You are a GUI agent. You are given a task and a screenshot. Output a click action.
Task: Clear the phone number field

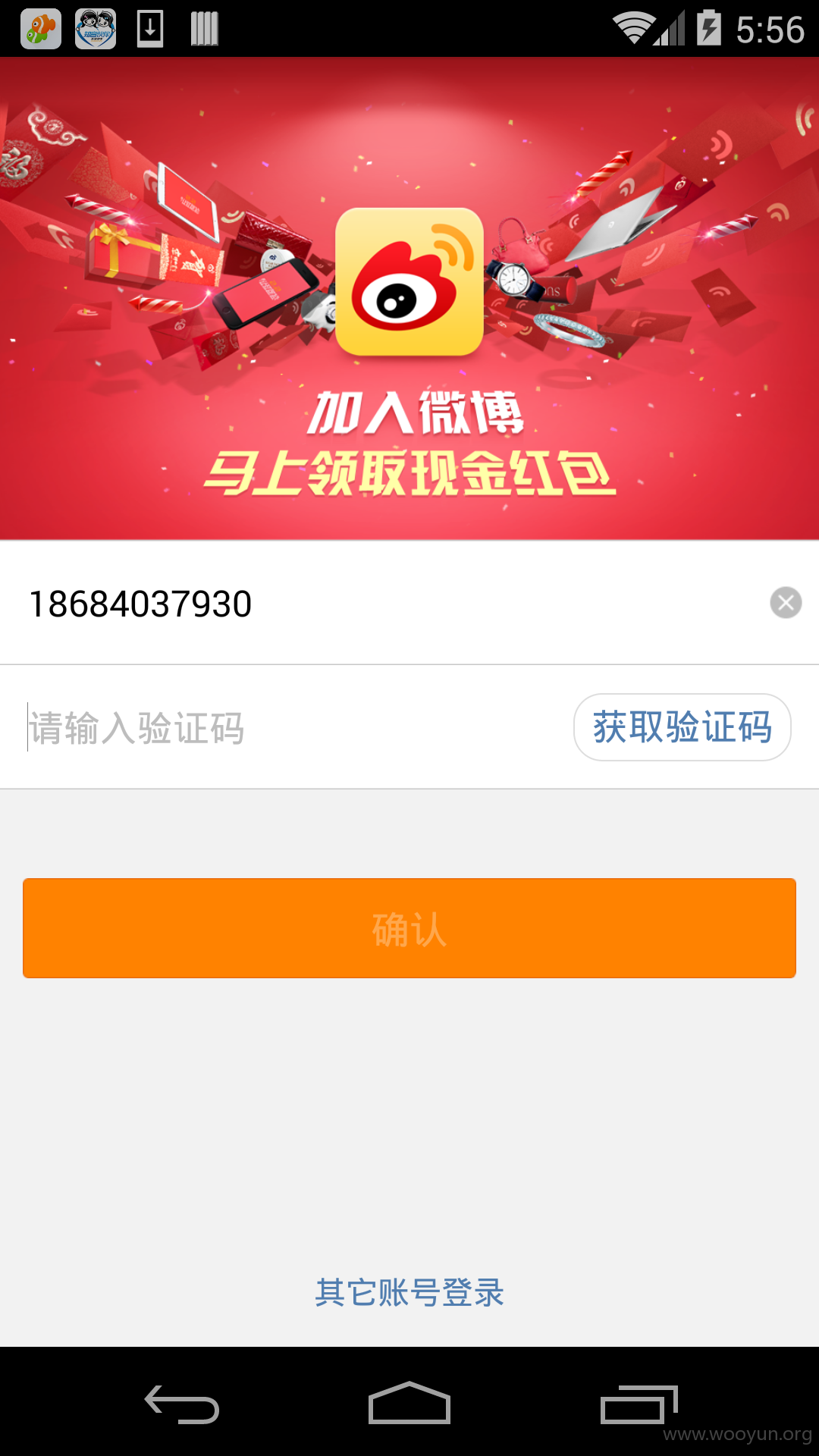(786, 603)
